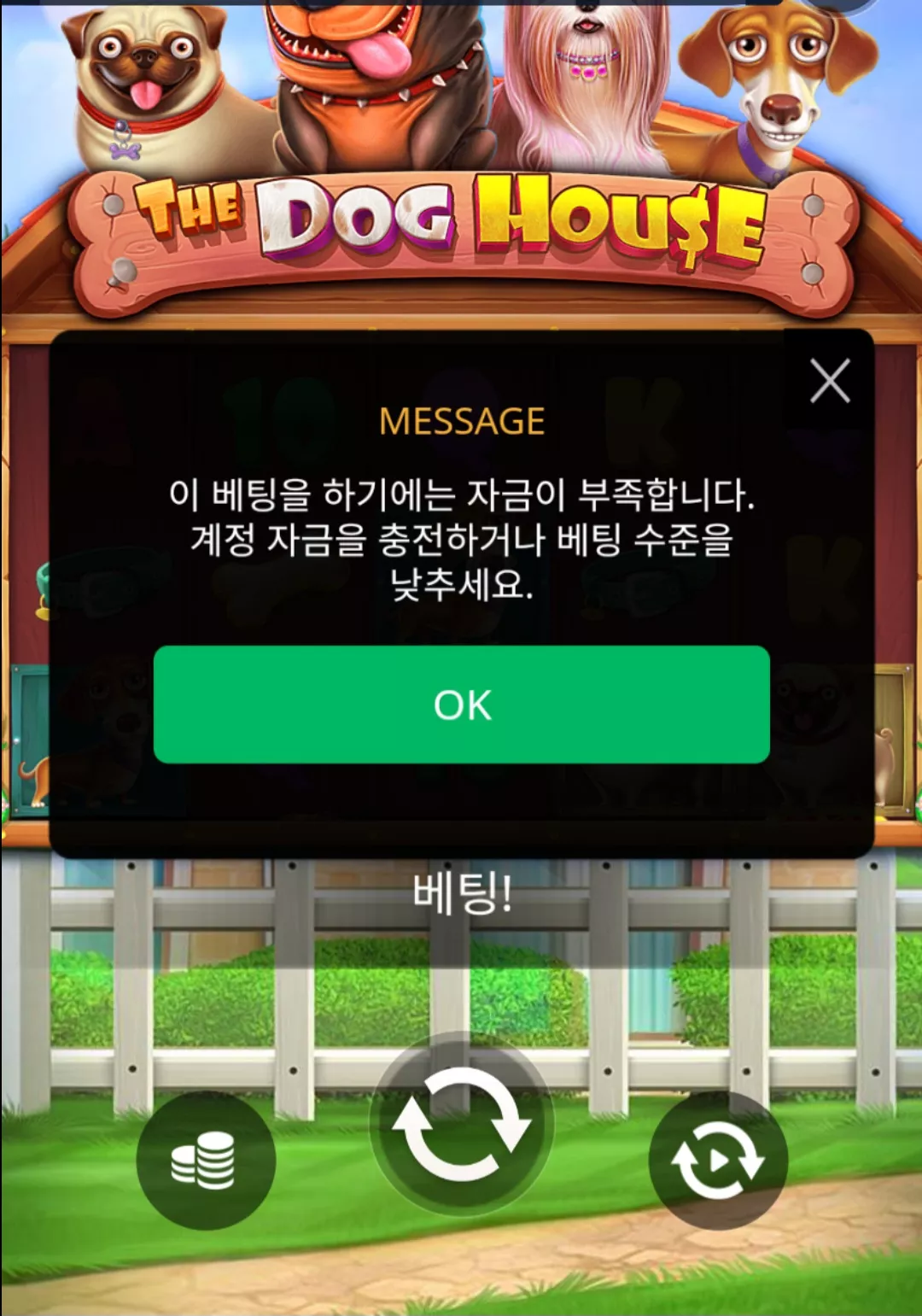The height and width of the screenshot is (1316, 922).
Task: Open autoplay spin options
Action: (x=718, y=1161)
